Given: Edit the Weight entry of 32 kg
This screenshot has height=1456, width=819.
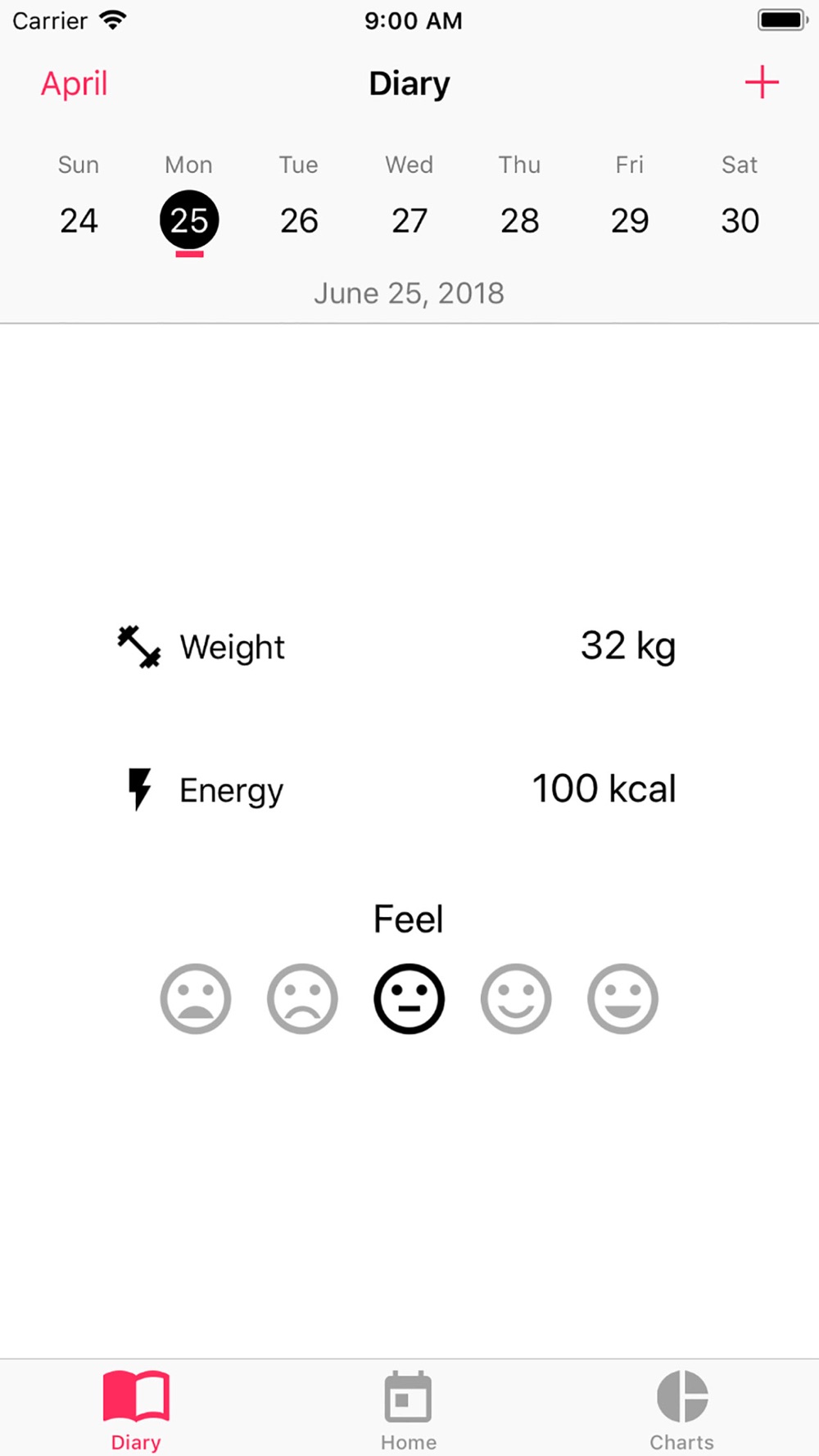Looking at the screenshot, I should point(397,647).
